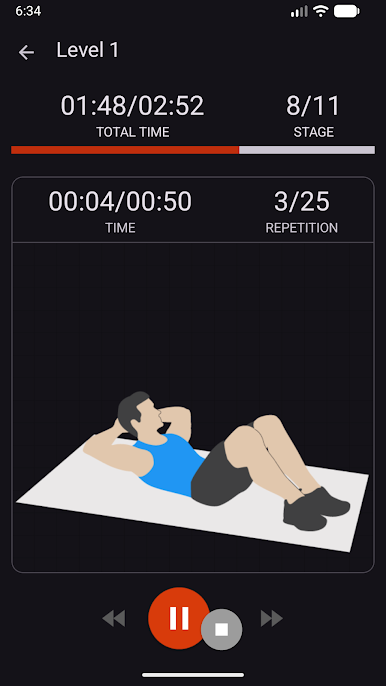Stop the workout session
This screenshot has height=686, width=386.
click(x=221, y=629)
